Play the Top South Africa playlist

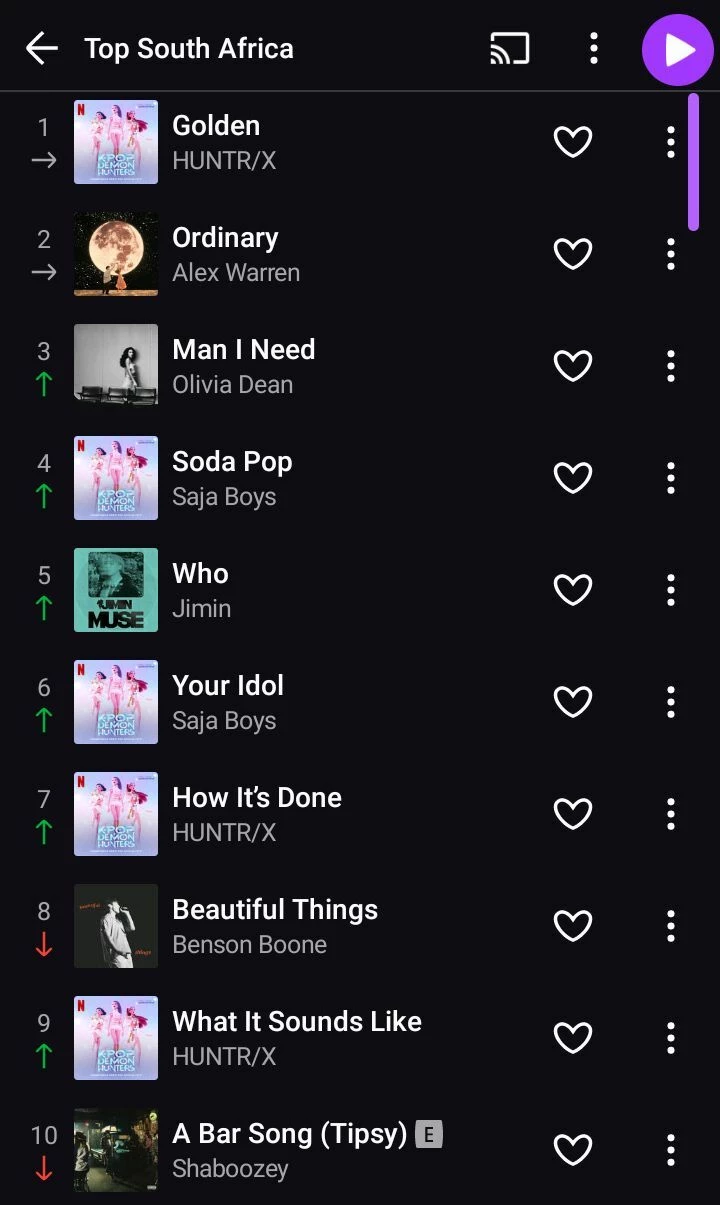[678, 50]
